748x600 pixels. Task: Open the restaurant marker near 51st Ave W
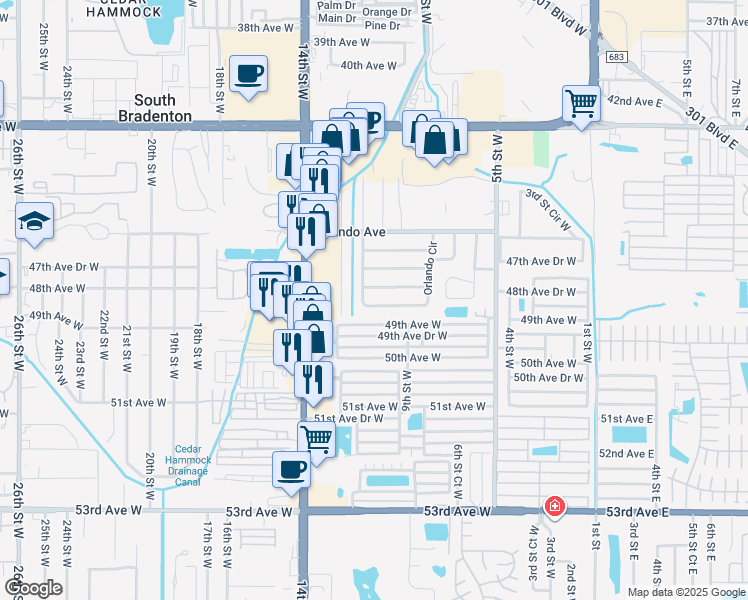(314, 379)
